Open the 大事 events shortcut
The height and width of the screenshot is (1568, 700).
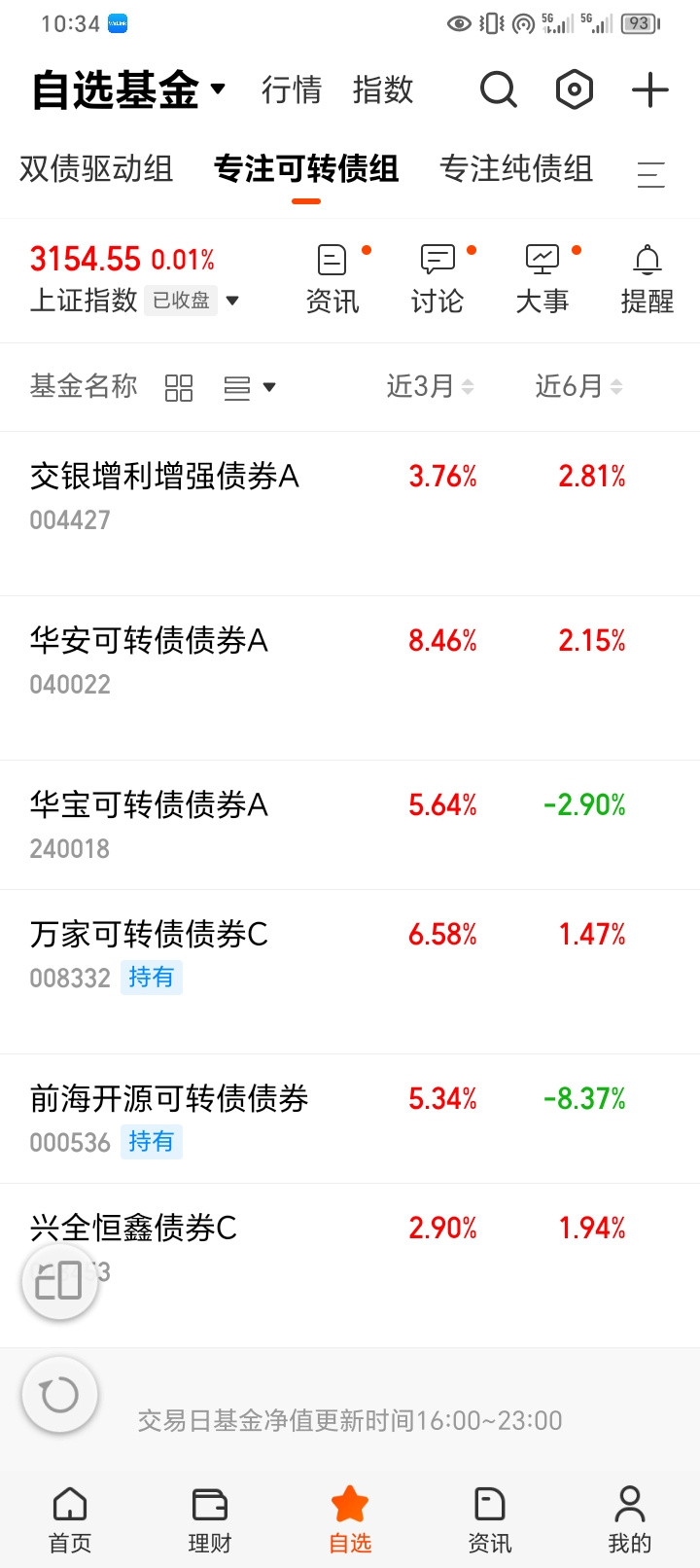coord(542,280)
